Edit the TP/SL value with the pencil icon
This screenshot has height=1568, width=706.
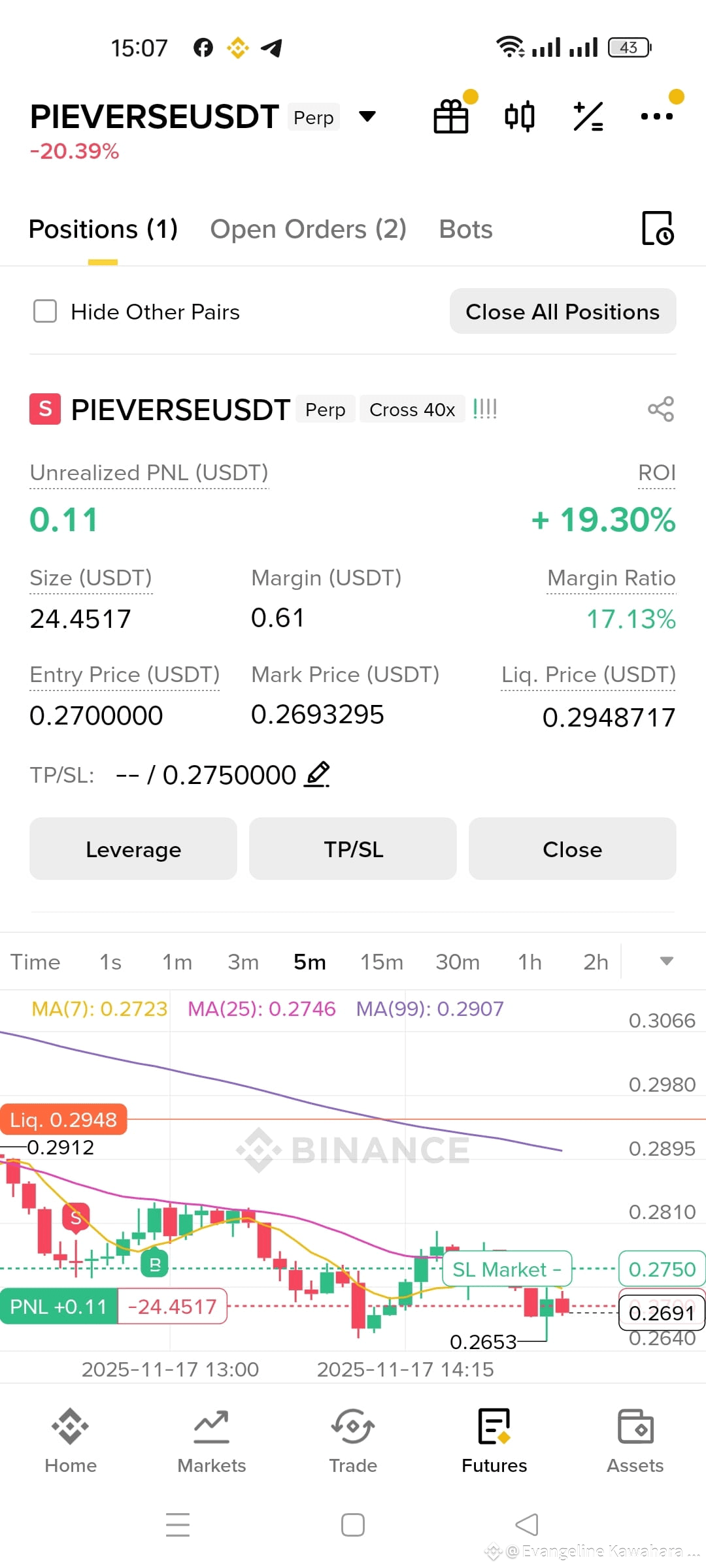[x=318, y=775]
